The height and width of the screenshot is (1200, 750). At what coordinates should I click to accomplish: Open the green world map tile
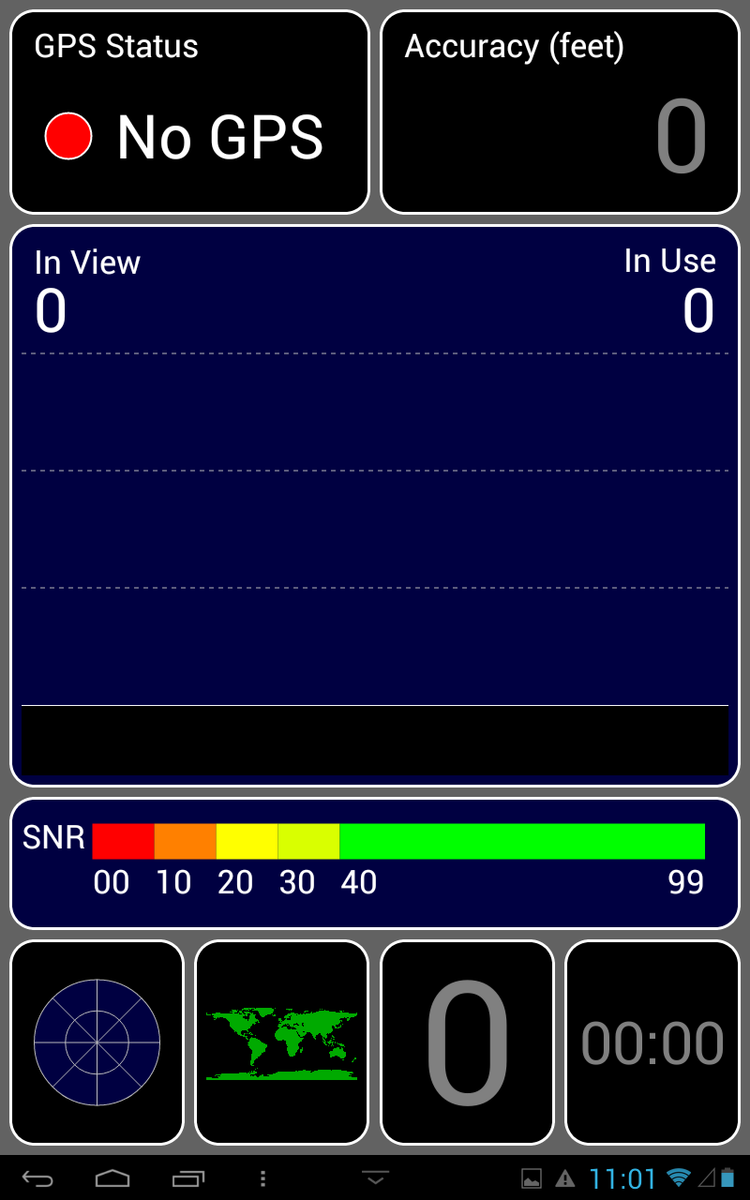tap(282, 1042)
